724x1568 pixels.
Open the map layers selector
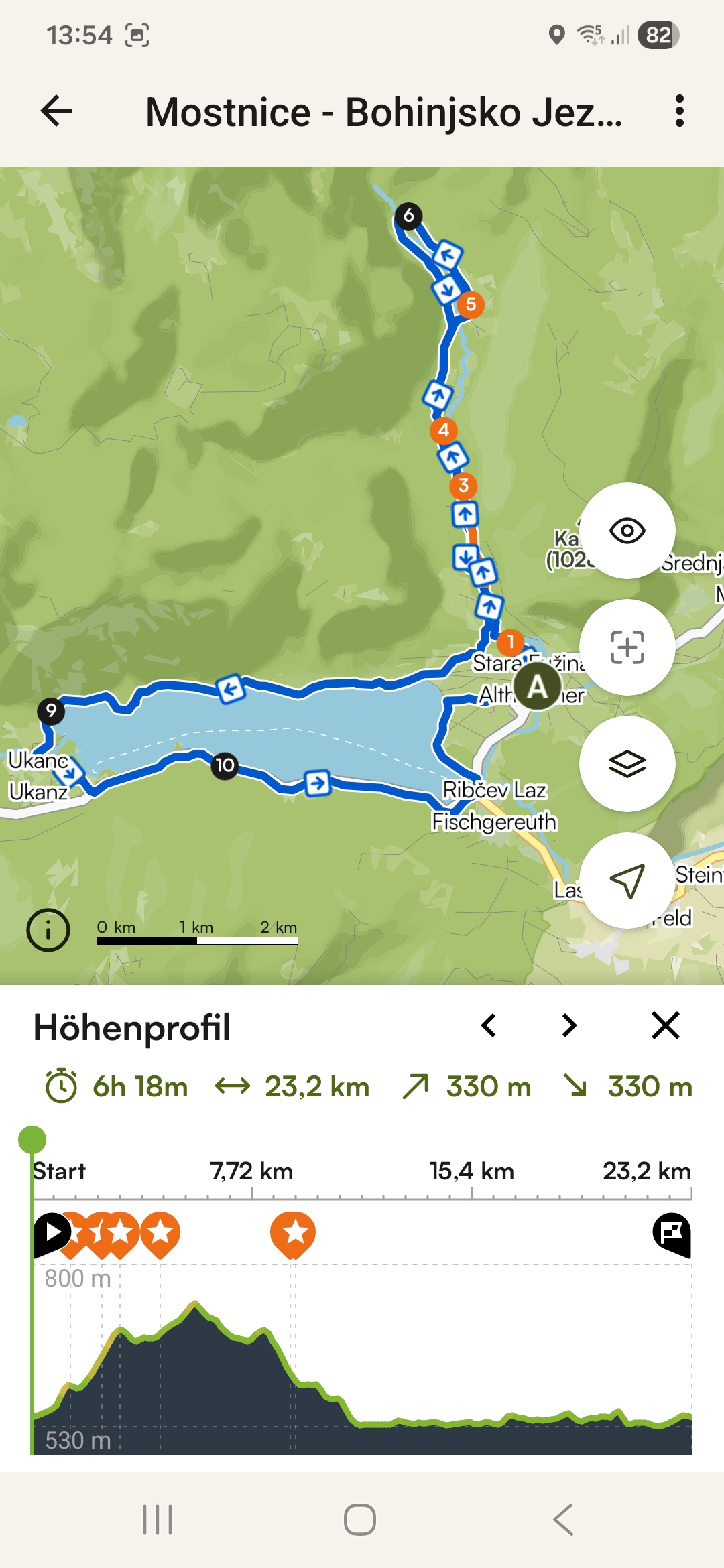pos(627,764)
